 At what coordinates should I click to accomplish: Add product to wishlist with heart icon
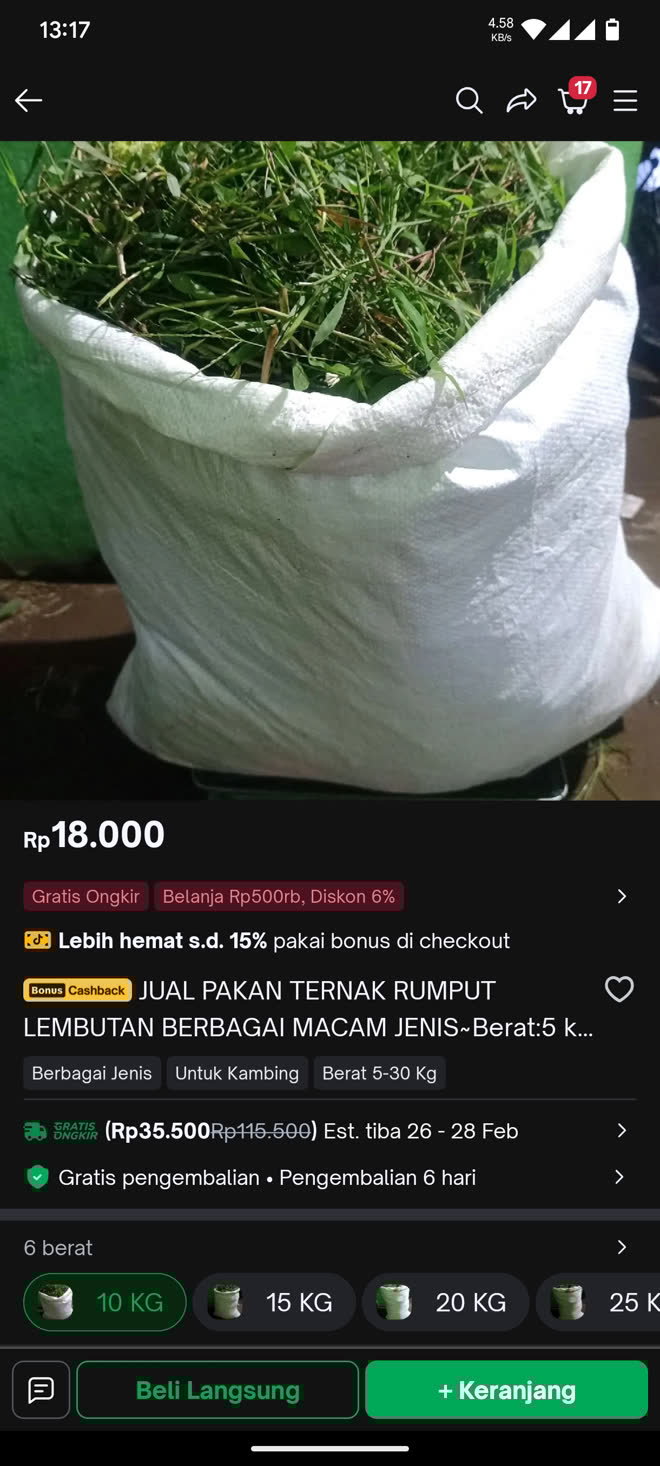[619, 989]
